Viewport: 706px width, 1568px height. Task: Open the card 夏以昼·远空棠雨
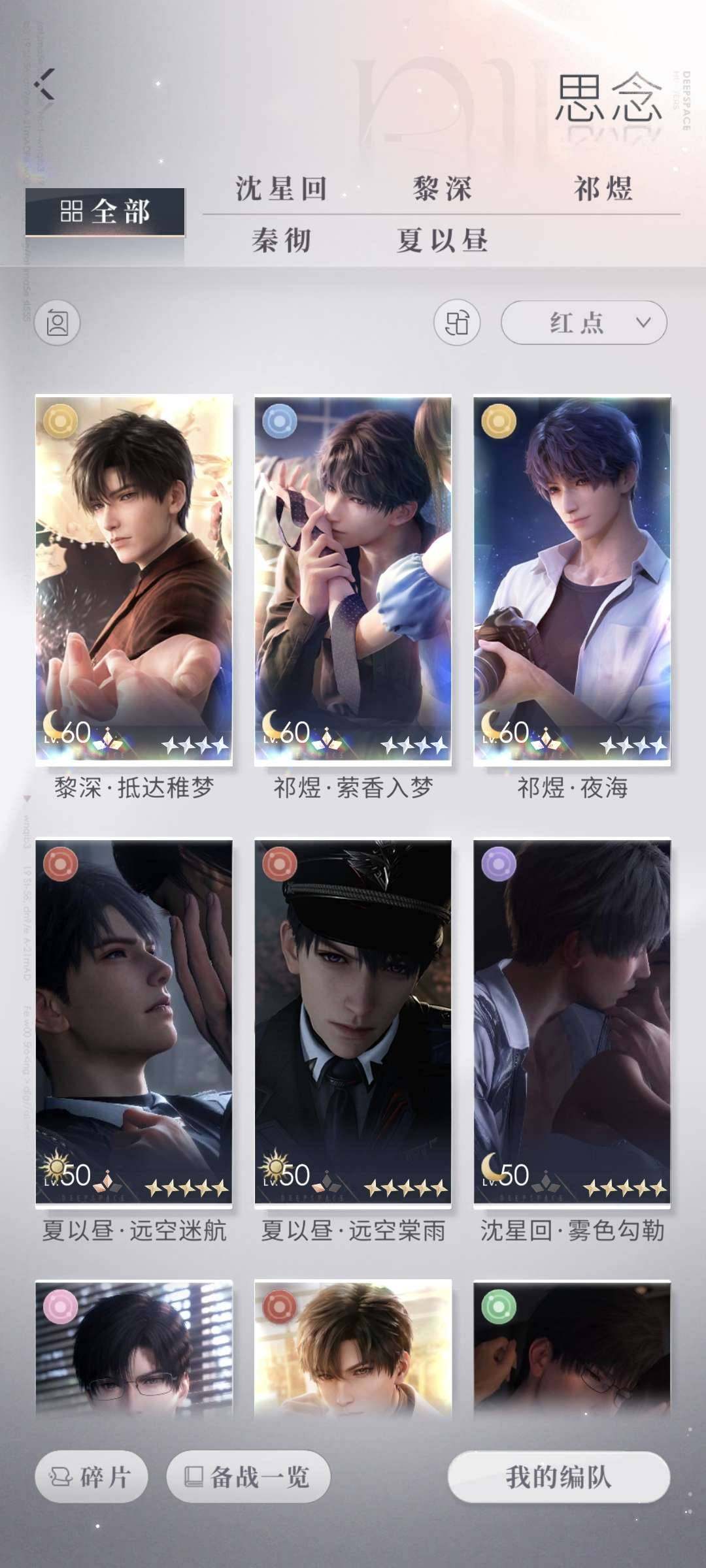(x=353, y=1022)
